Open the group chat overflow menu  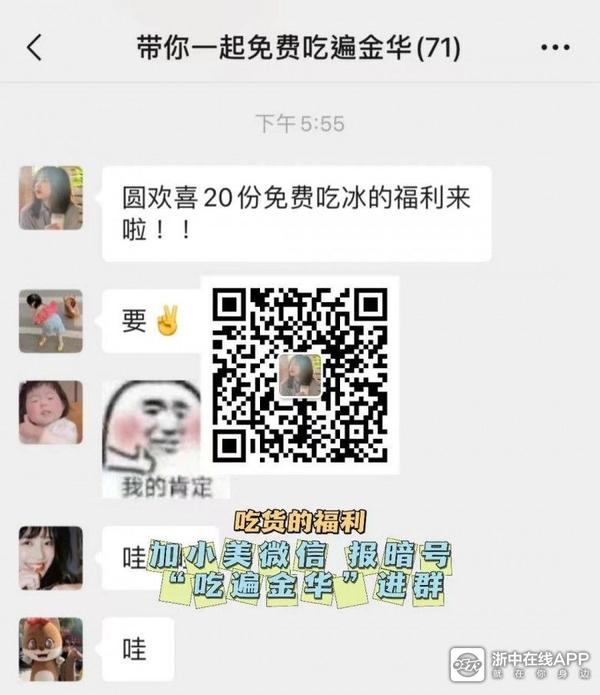click(554, 48)
